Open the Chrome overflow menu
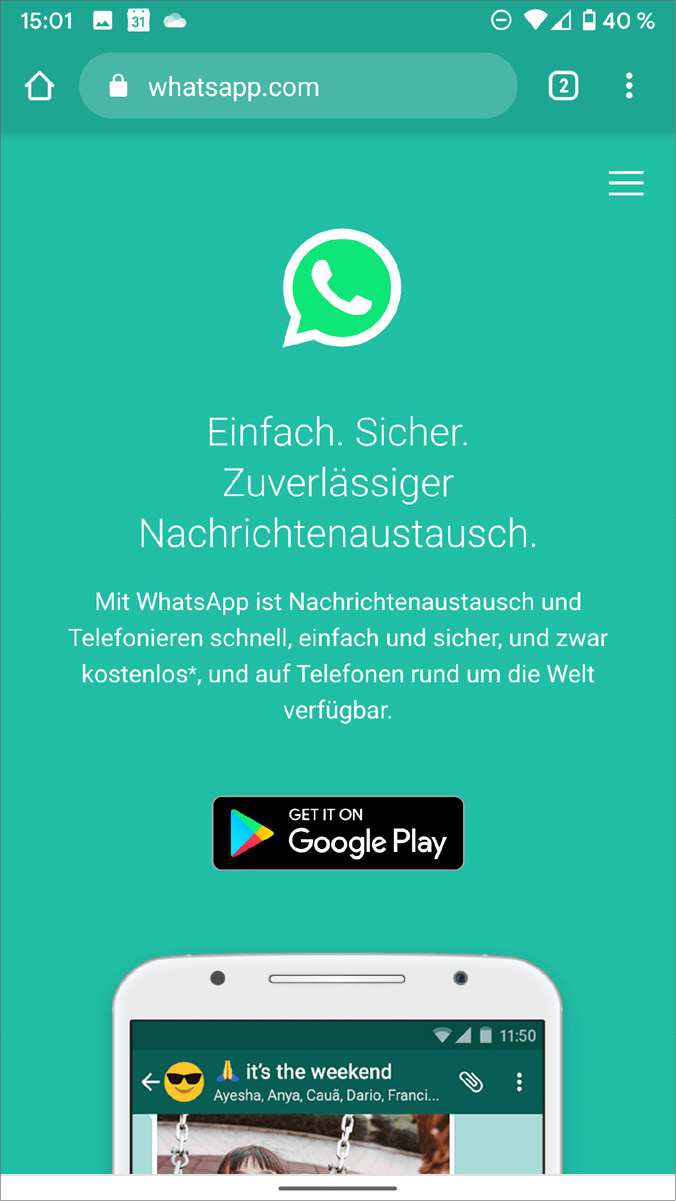The width and height of the screenshot is (676, 1201). [629, 87]
